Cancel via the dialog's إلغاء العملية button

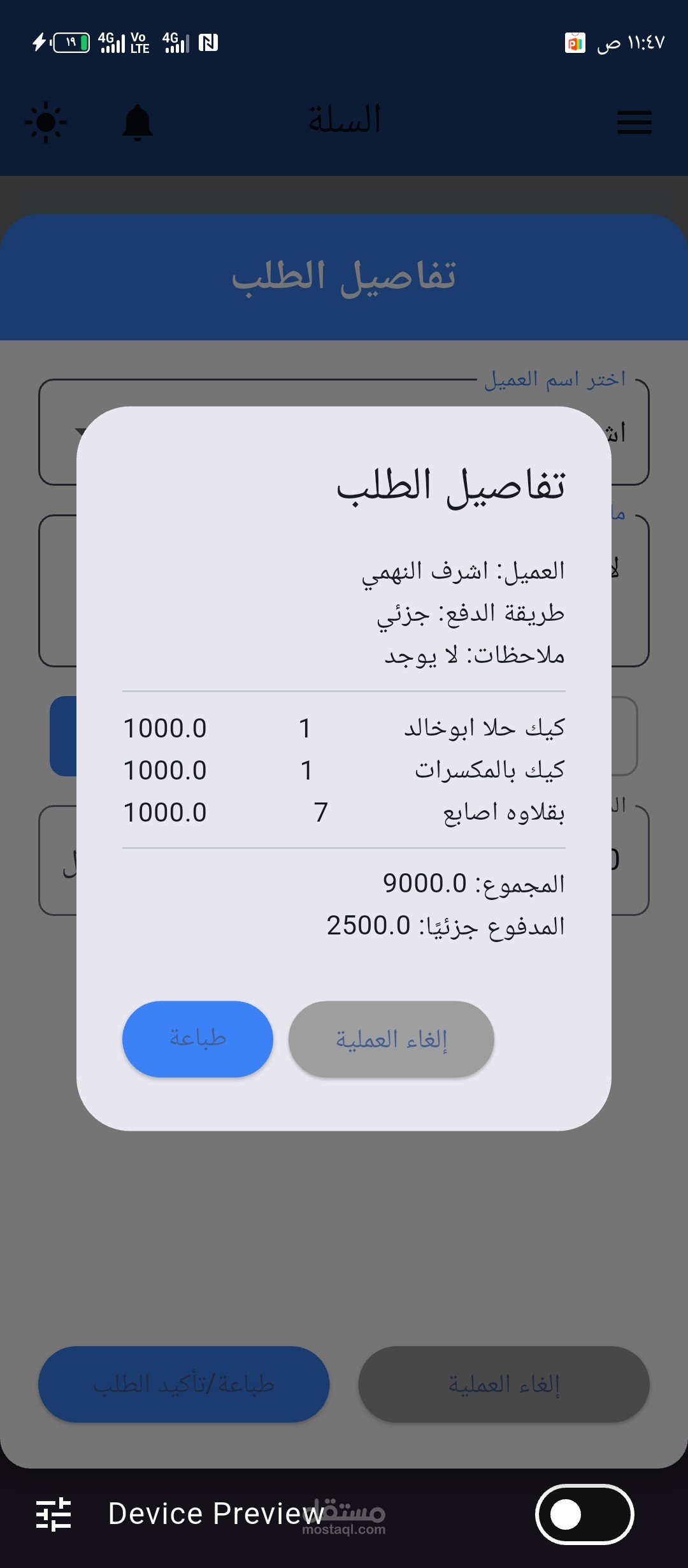[391, 1039]
